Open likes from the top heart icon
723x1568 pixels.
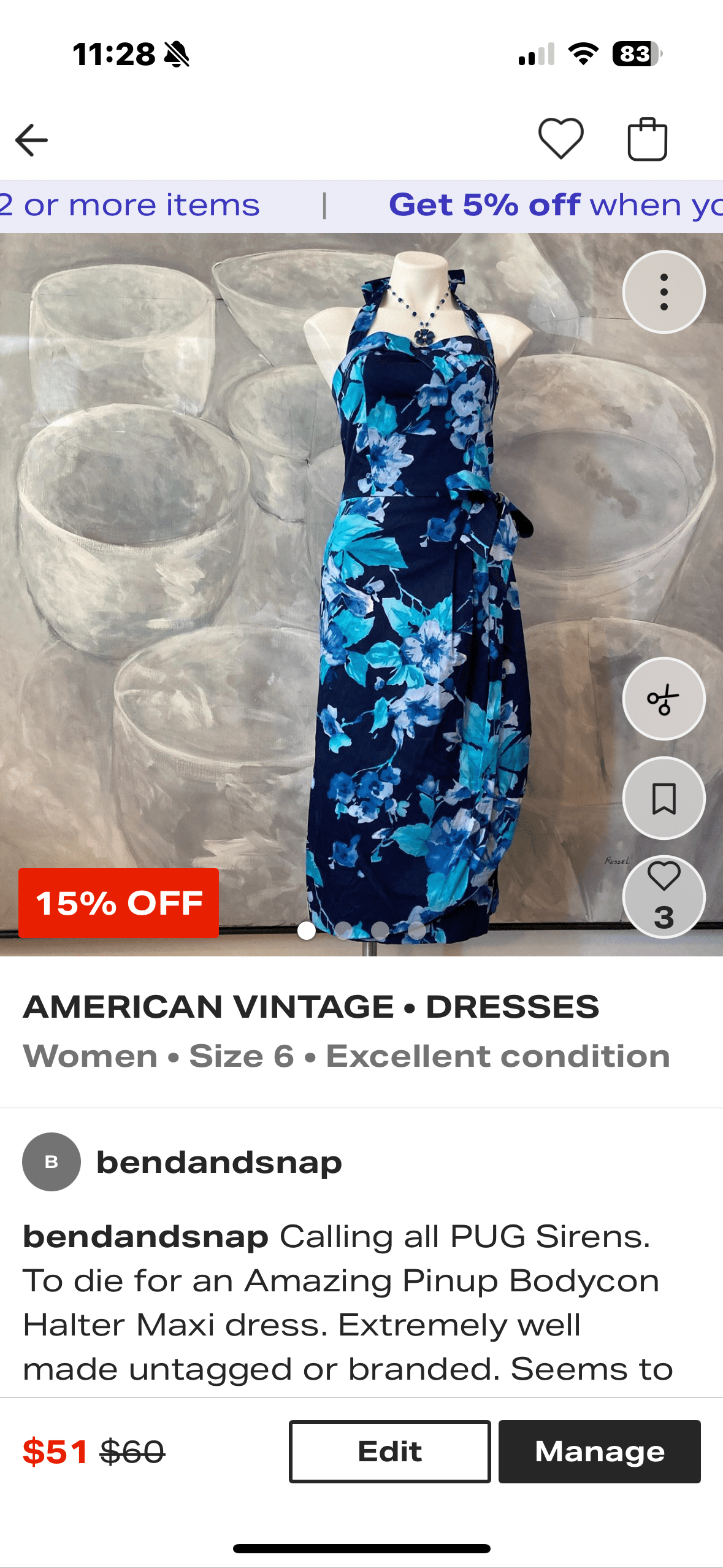tap(560, 139)
